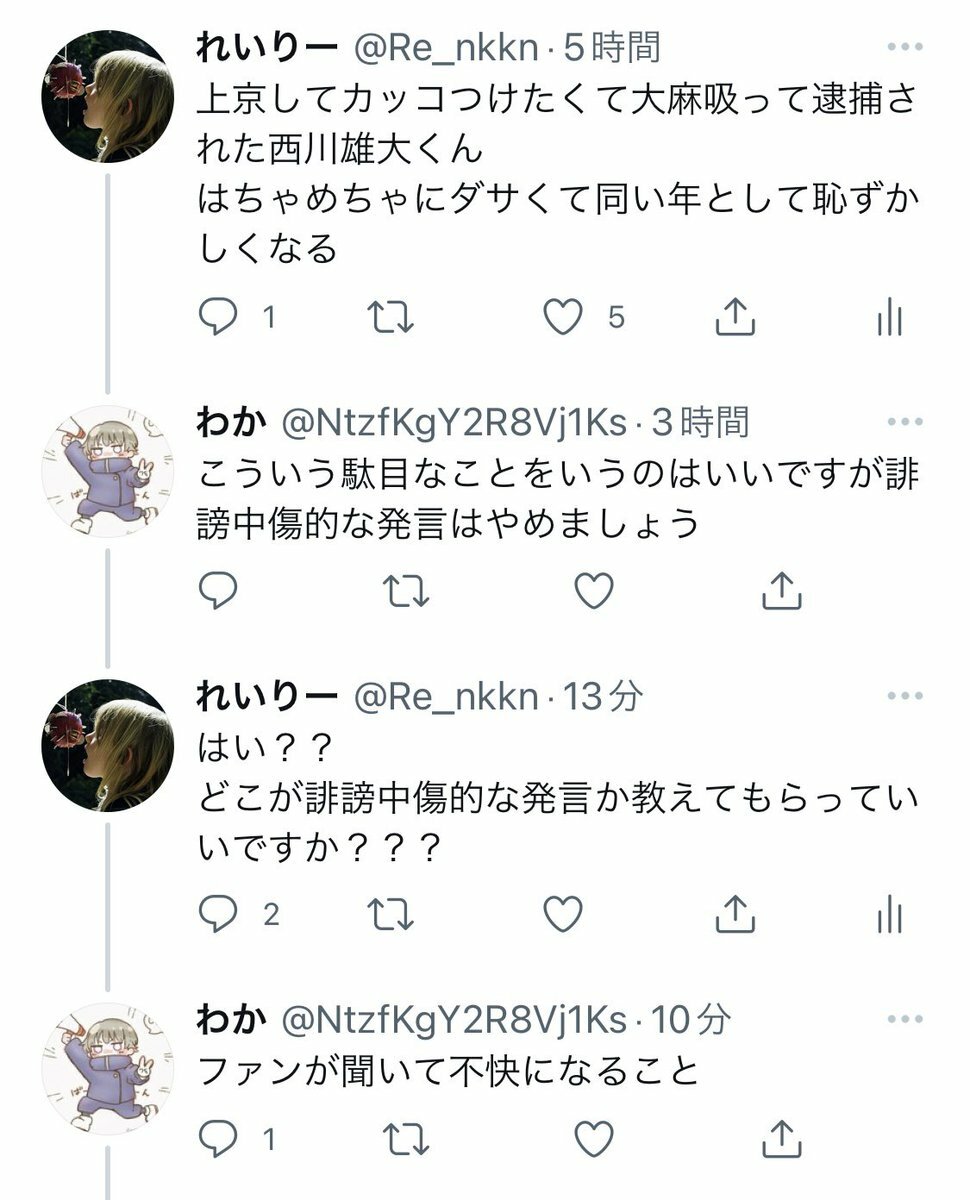Like れいりー's はい？？ tweet
Image resolution: width=970 pixels, height=1200 pixels.
(x=563, y=913)
